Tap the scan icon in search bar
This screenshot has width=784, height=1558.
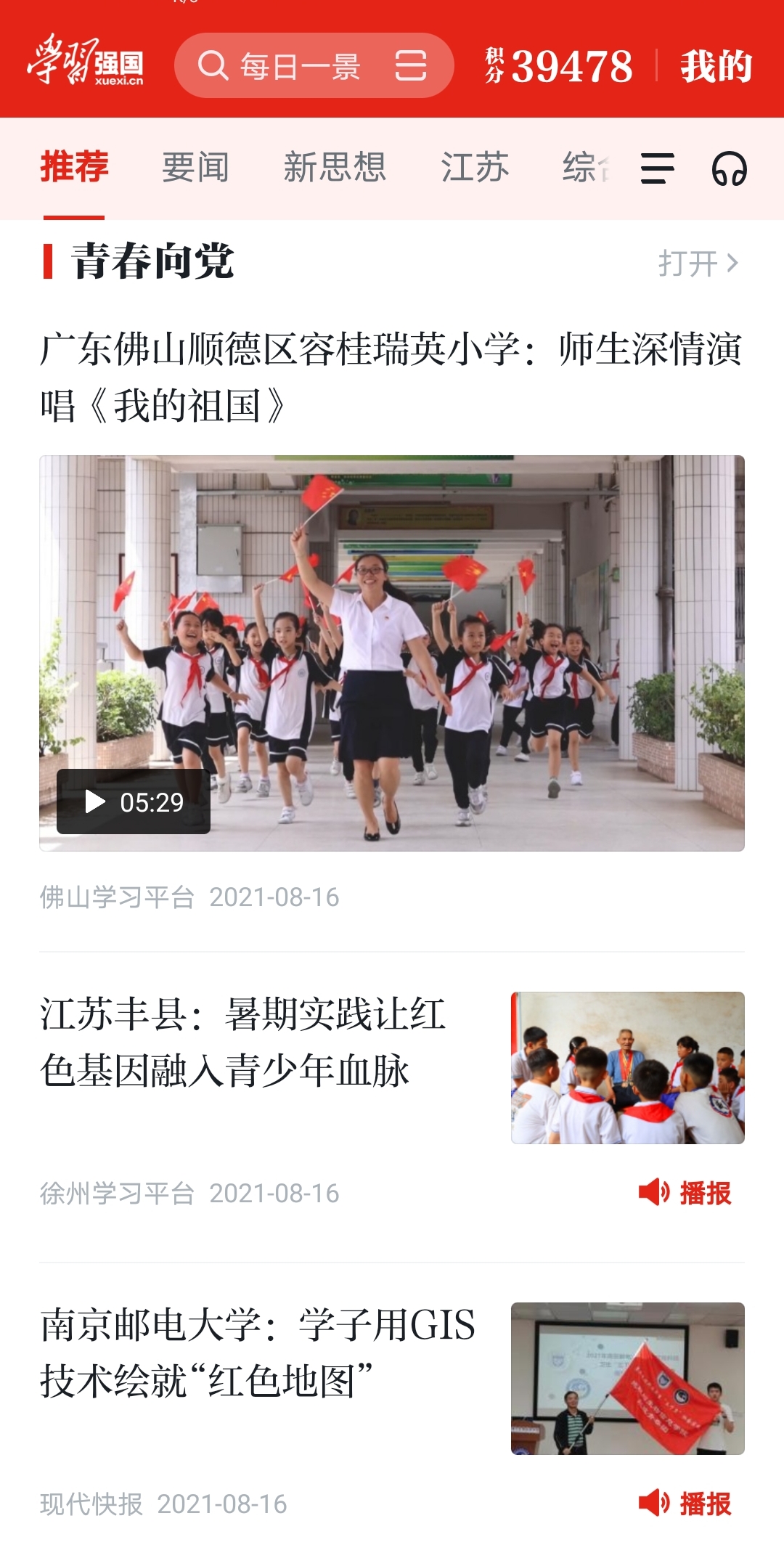point(411,66)
